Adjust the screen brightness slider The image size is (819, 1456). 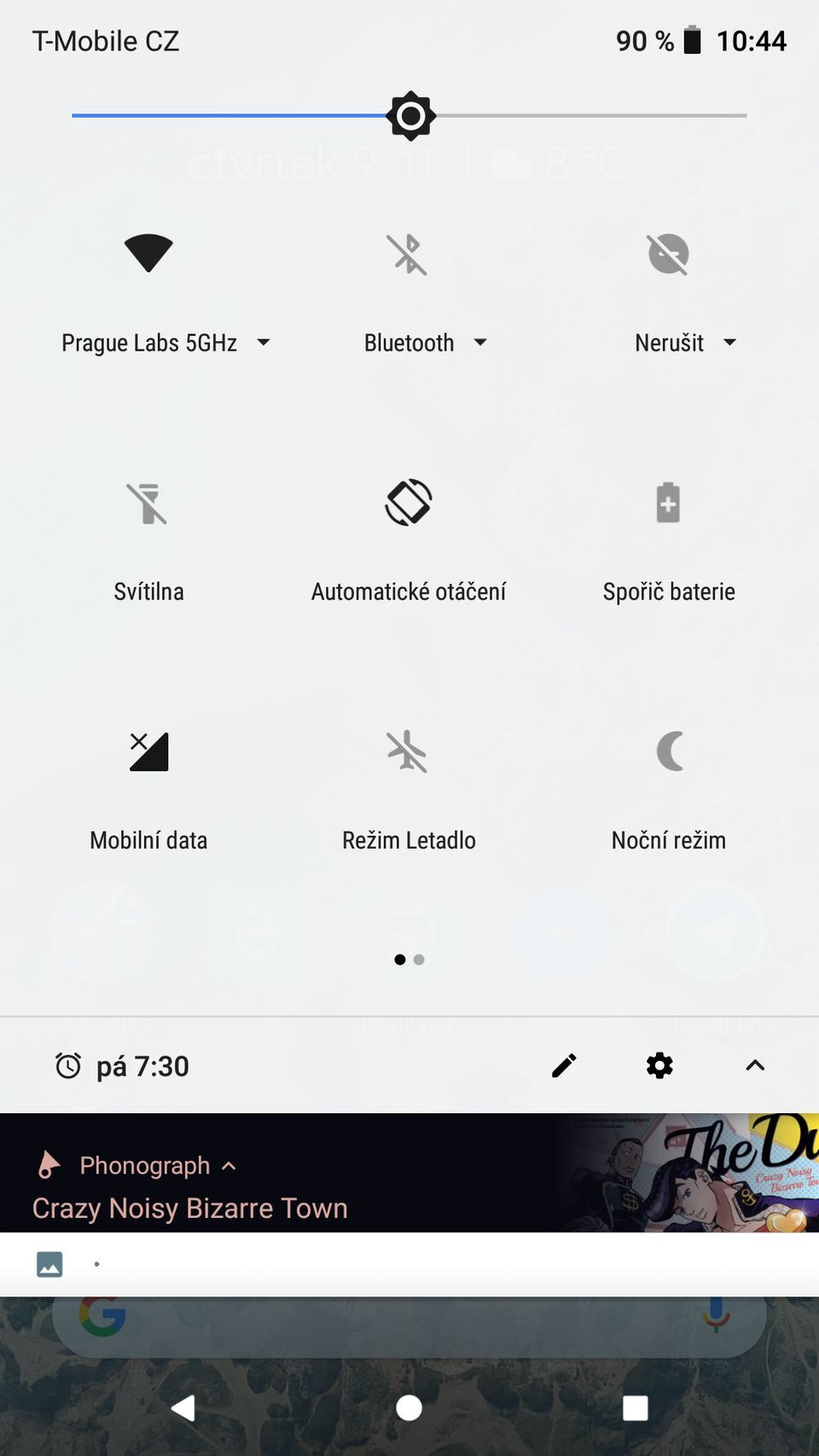point(409,115)
